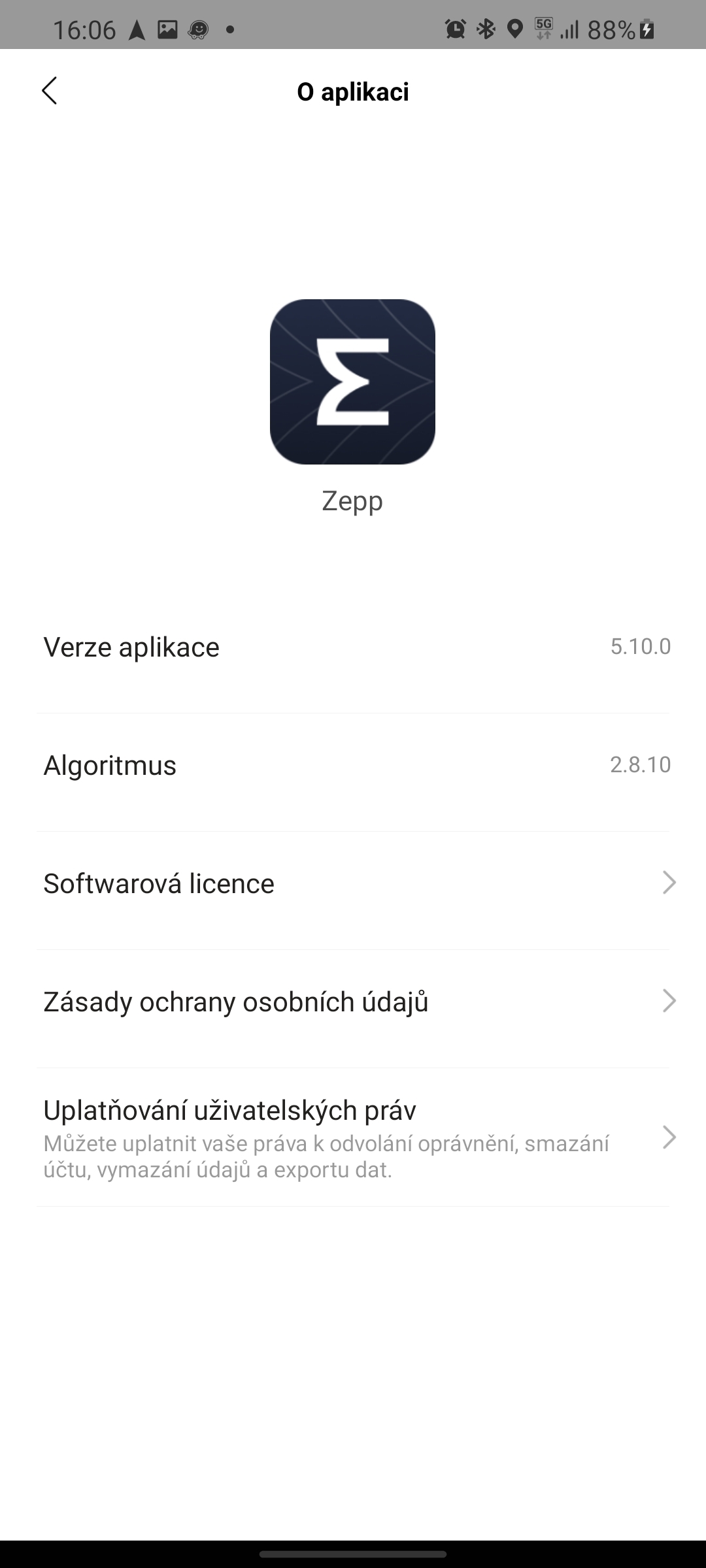Tap the Zepp application icon
The height and width of the screenshot is (1568, 706).
click(353, 382)
